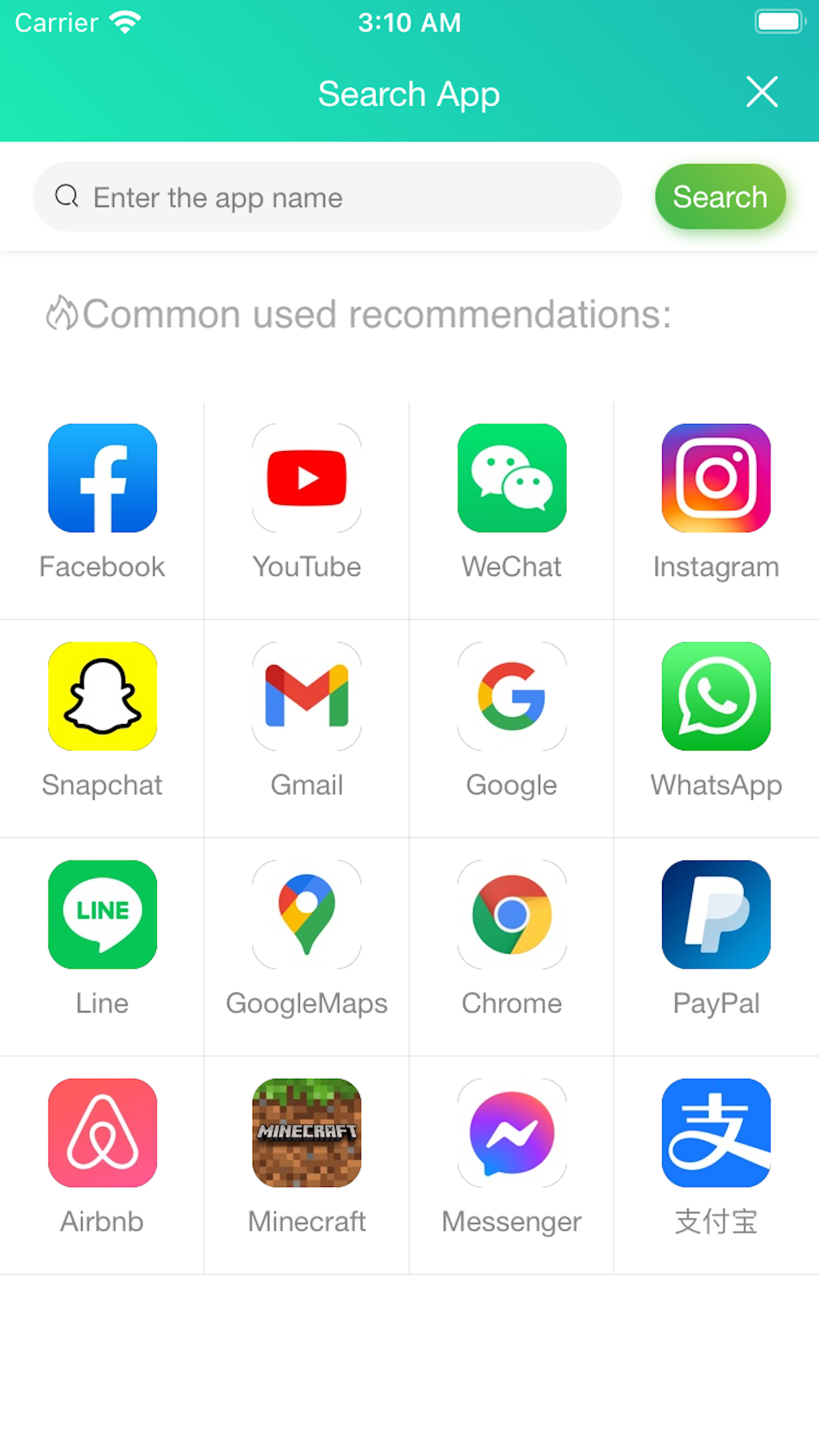Open the Line app icon
Image resolution: width=819 pixels, height=1456 pixels.
[x=102, y=916]
